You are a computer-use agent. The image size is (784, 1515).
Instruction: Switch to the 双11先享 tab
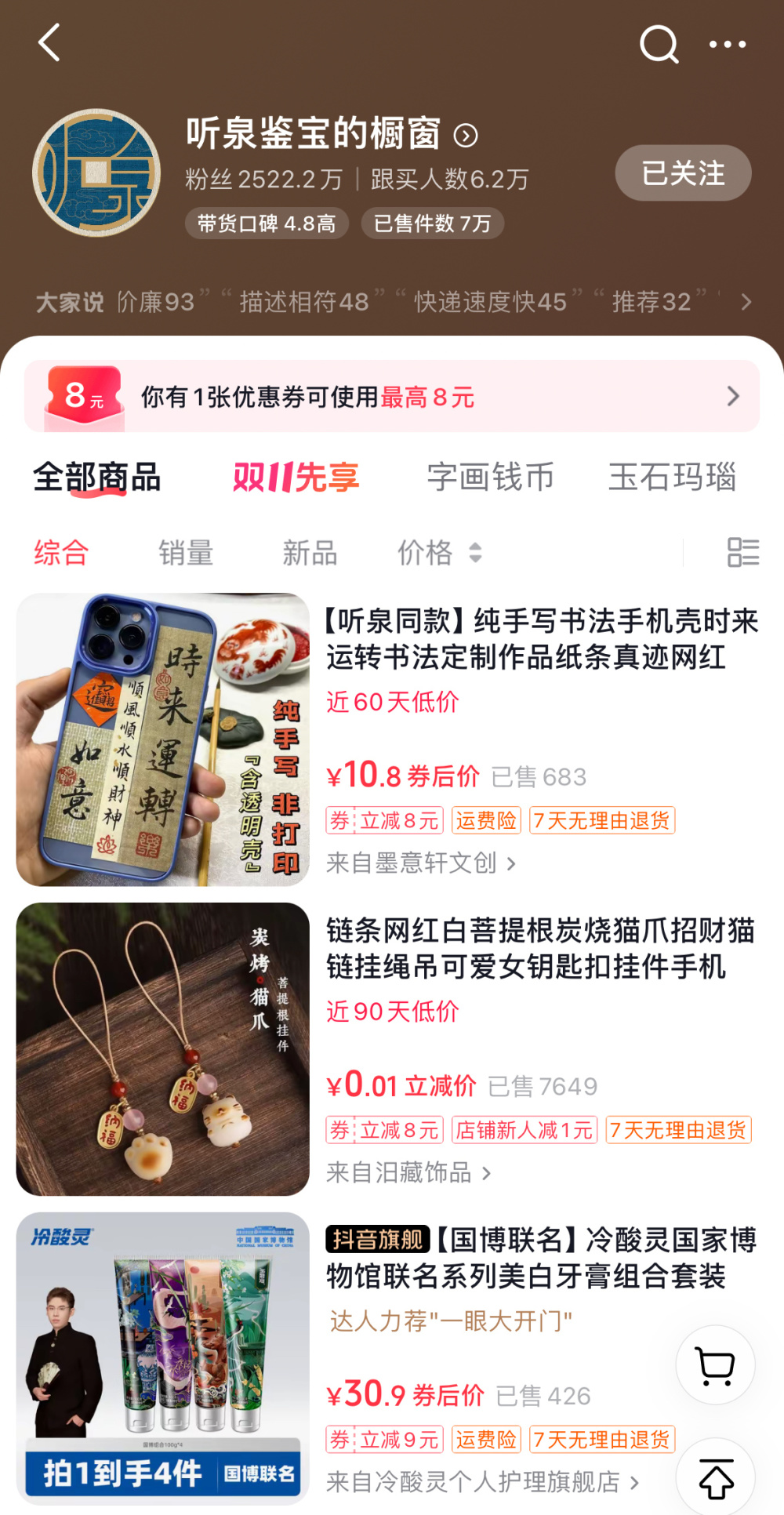(296, 476)
